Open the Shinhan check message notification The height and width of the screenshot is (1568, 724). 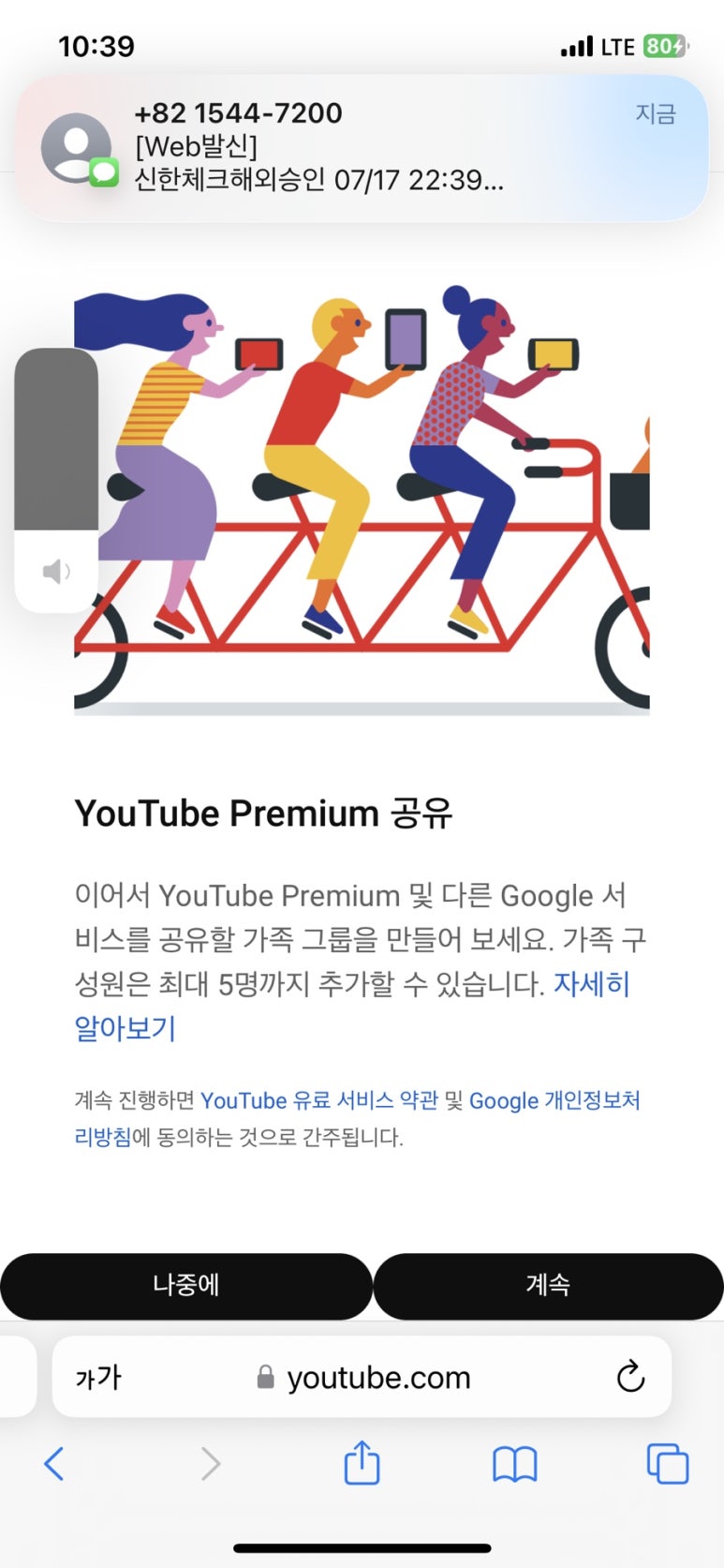[x=362, y=147]
